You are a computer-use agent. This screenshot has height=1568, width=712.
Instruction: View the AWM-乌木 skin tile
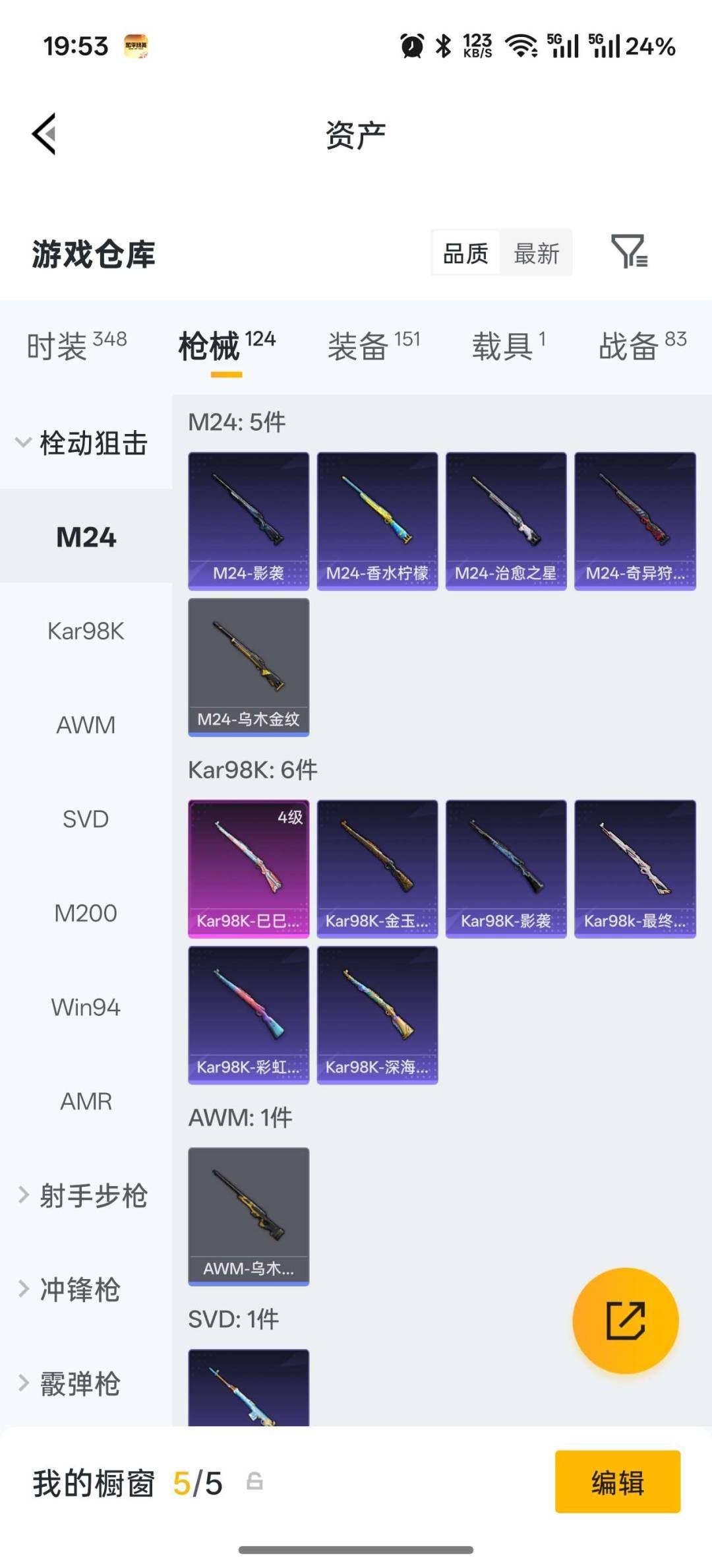pos(249,1216)
